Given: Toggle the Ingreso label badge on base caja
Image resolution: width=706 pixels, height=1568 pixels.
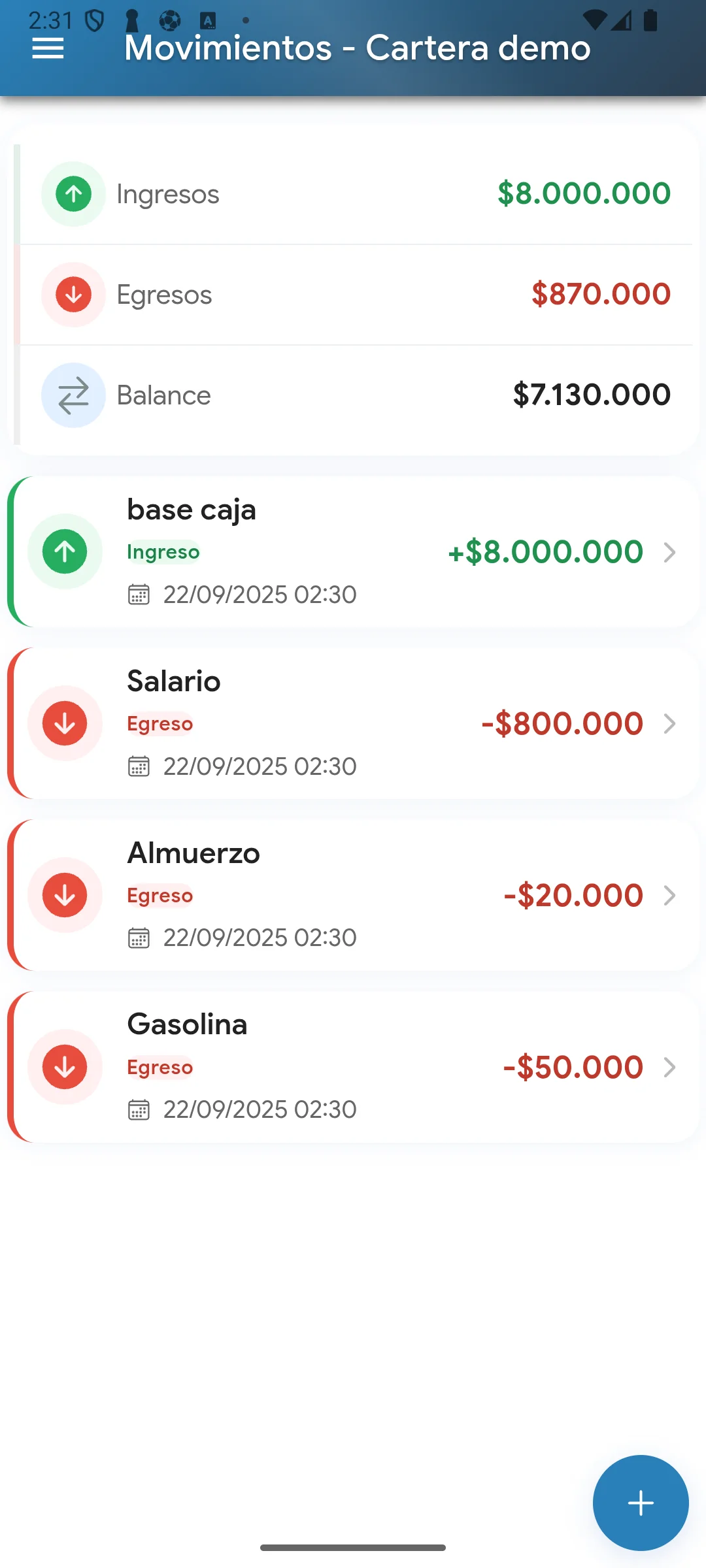Looking at the screenshot, I should pyautogui.click(x=163, y=551).
